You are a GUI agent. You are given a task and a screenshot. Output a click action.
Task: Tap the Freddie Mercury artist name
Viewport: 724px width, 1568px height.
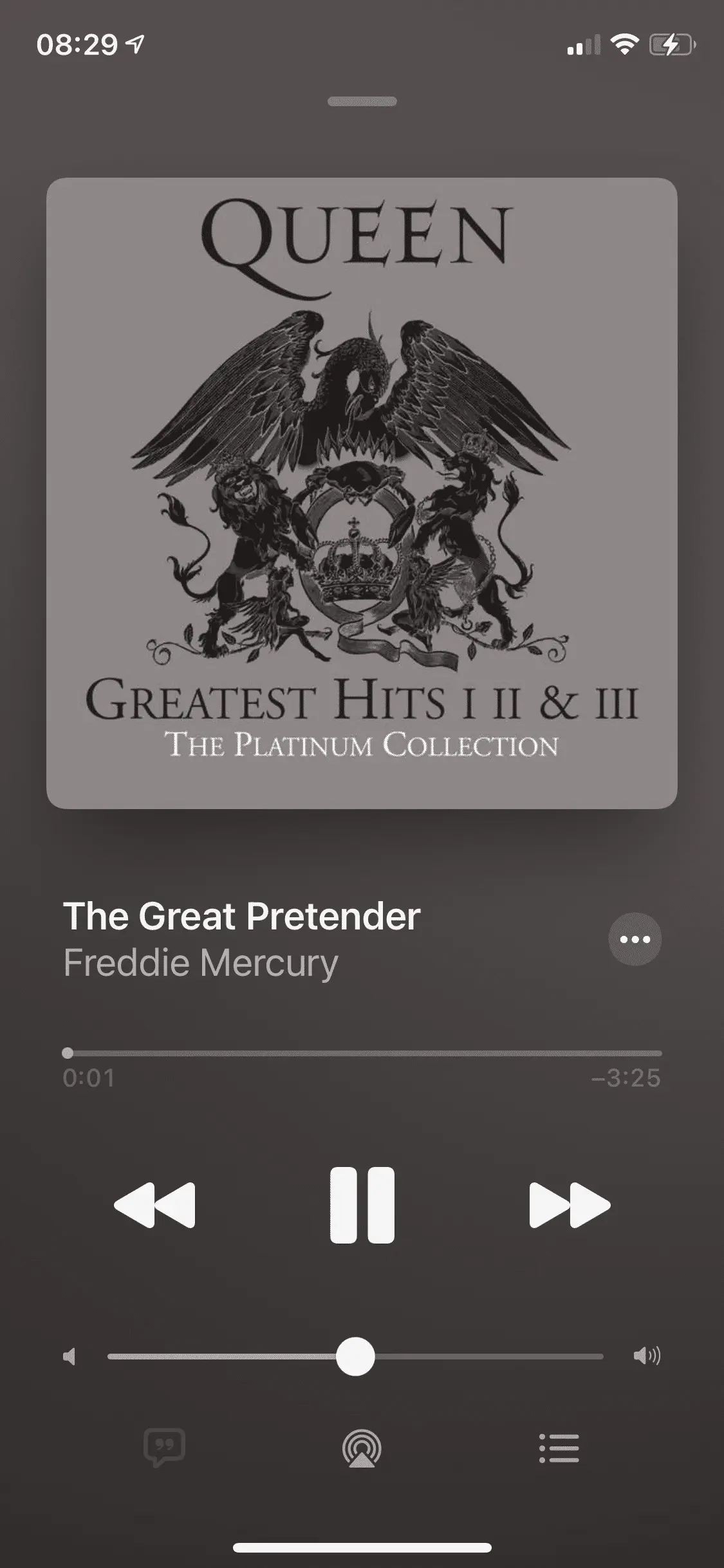coord(201,963)
